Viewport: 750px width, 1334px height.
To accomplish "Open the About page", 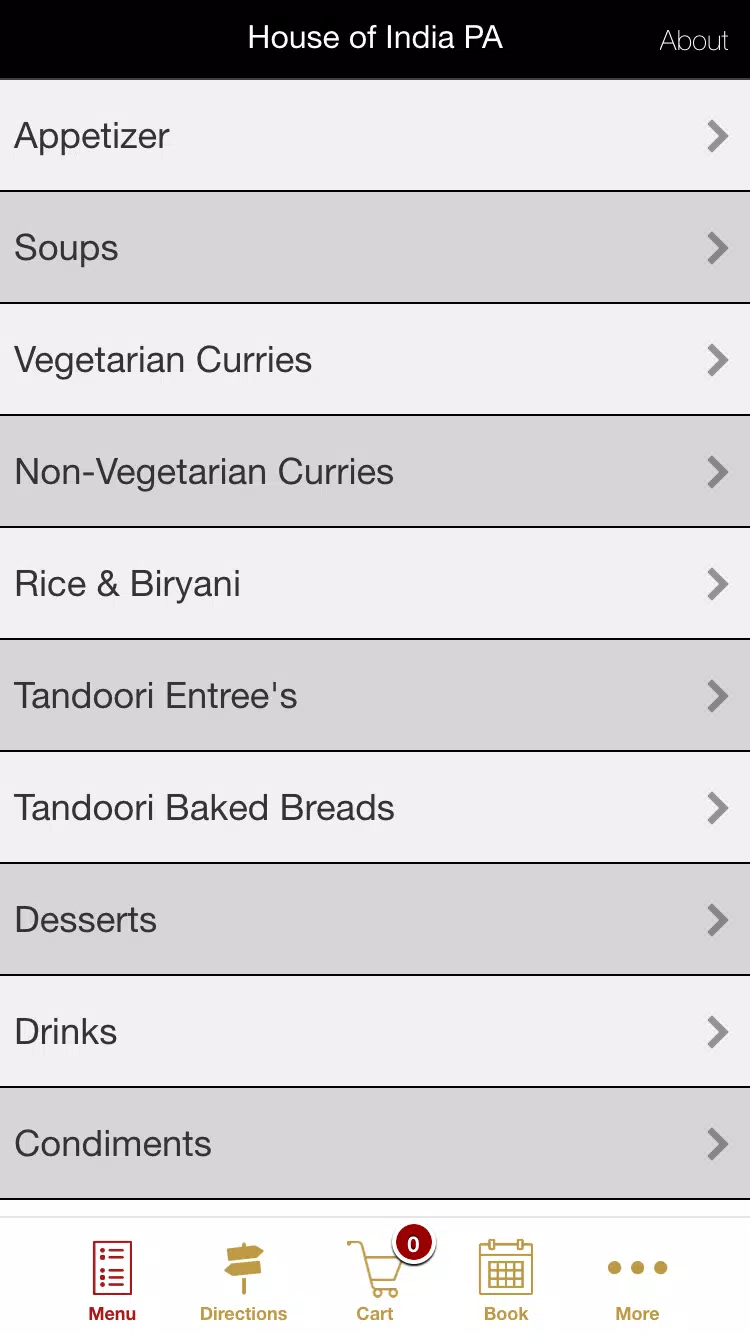I will tap(693, 41).
